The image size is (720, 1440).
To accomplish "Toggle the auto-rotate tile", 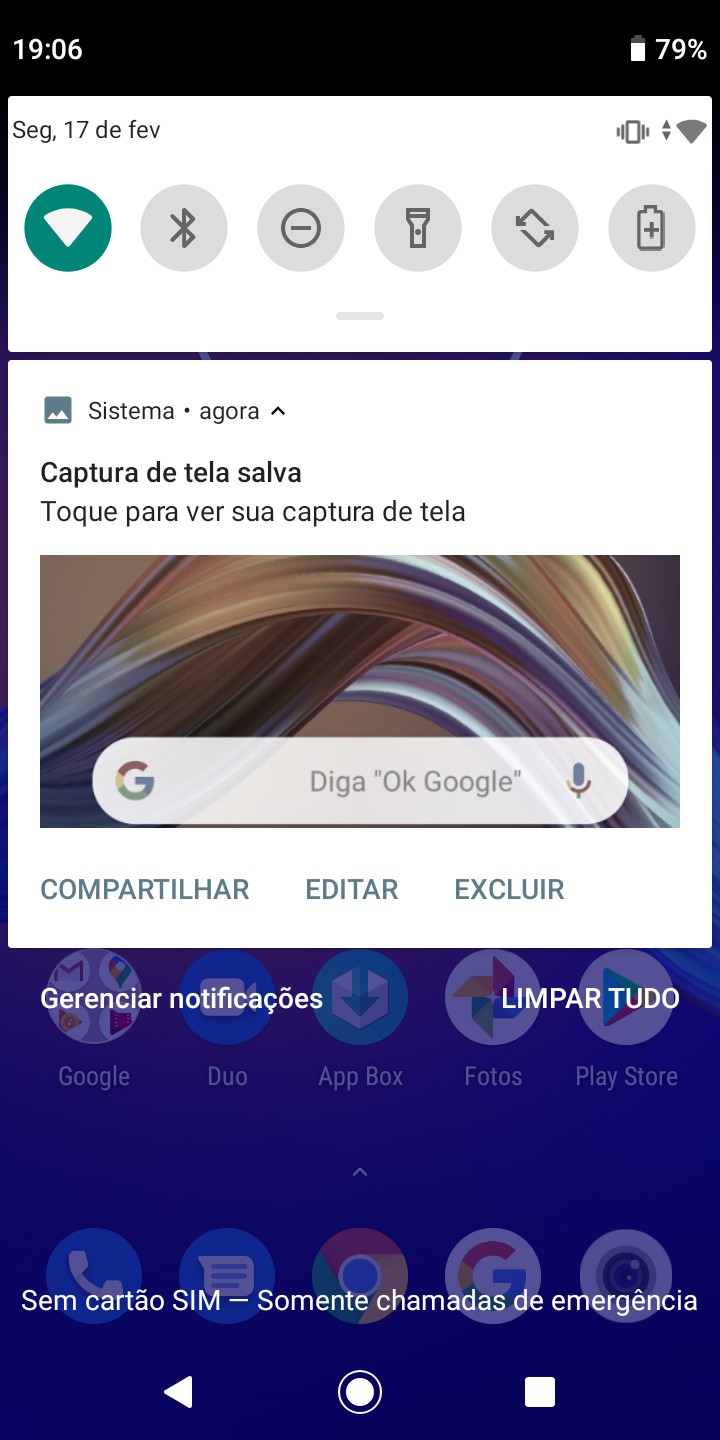I will click(x=535, y=228).
